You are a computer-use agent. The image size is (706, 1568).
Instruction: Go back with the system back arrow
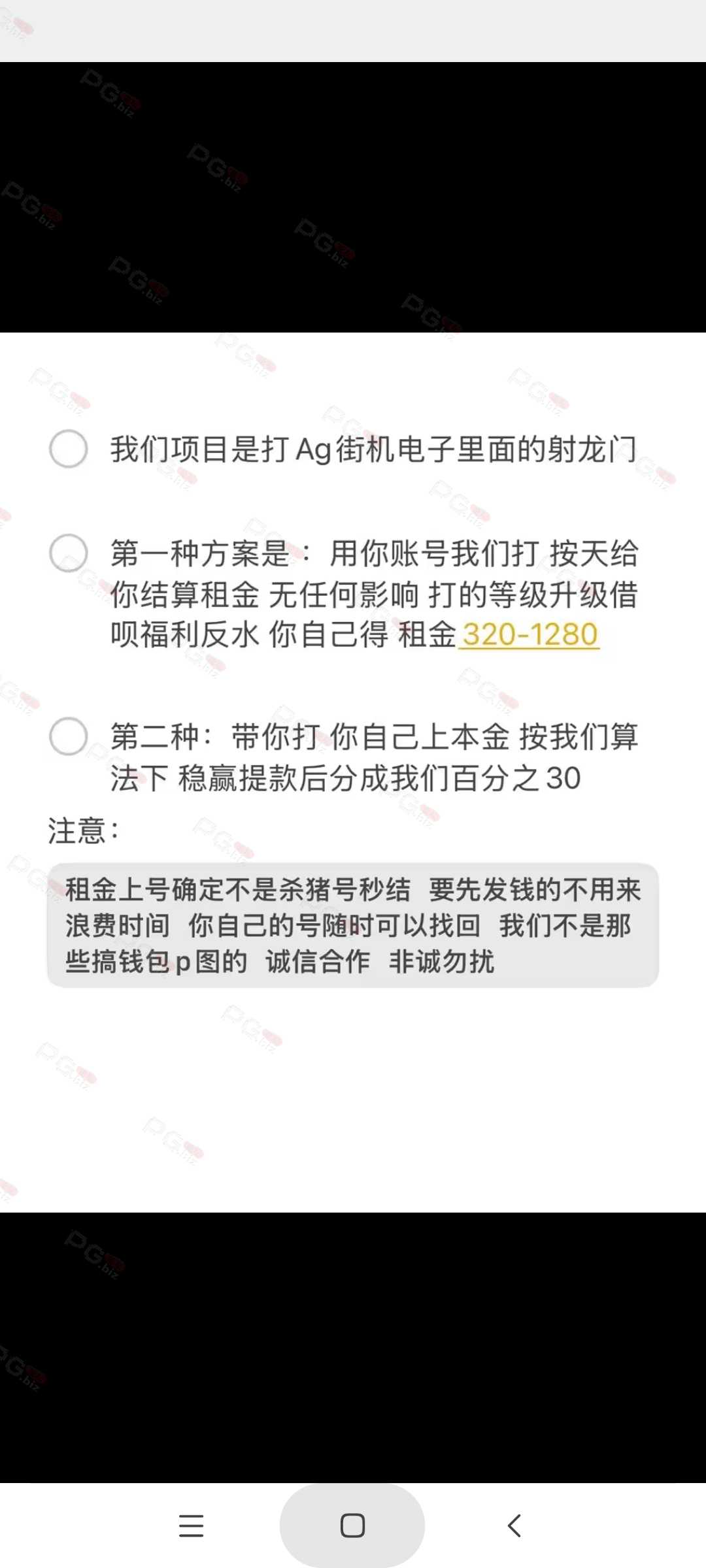(514, 1526)
